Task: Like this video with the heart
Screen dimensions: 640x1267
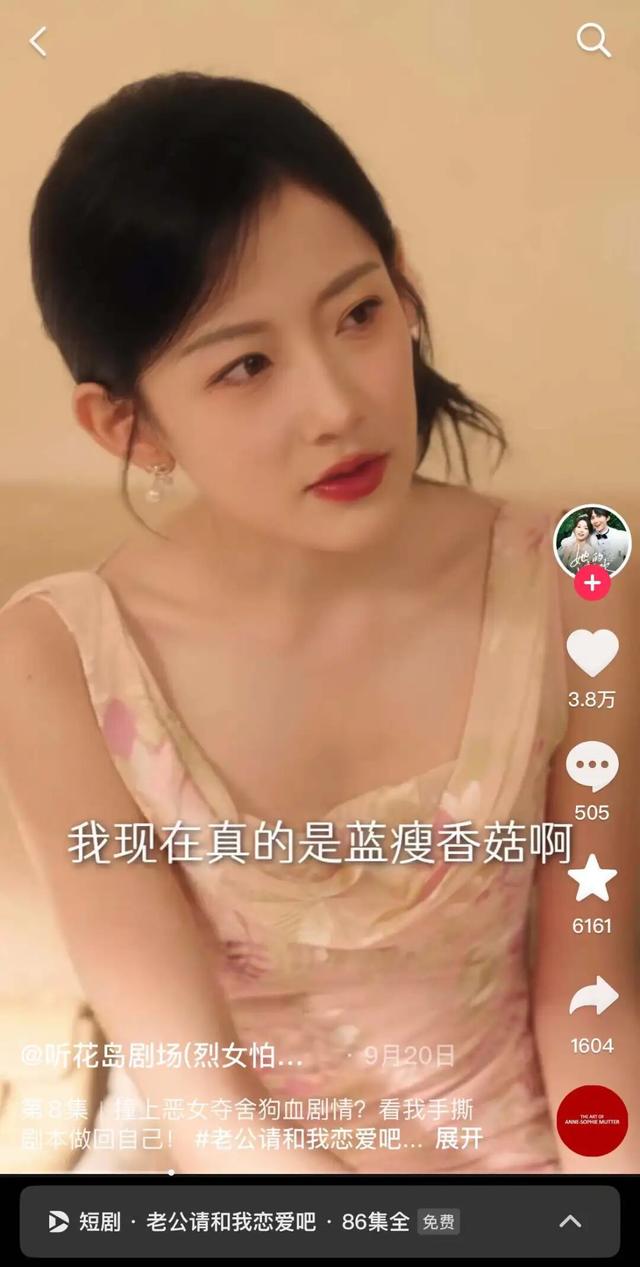Action: (x=592, y=652)
